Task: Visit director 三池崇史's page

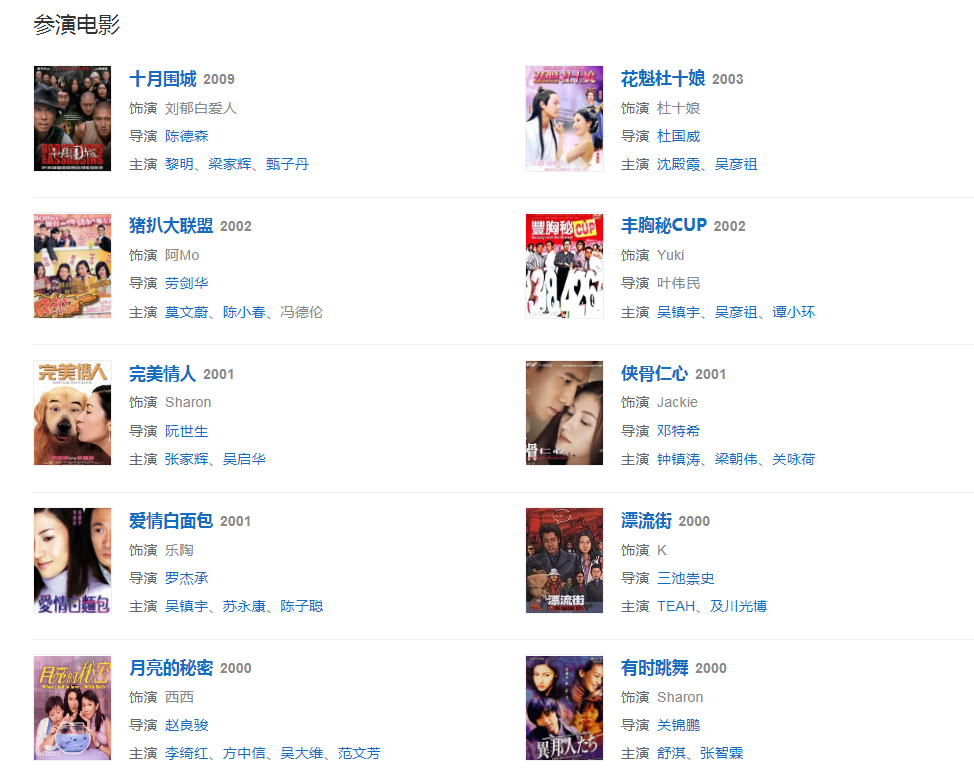Action: pyautogui.click(x=685, y=578)
